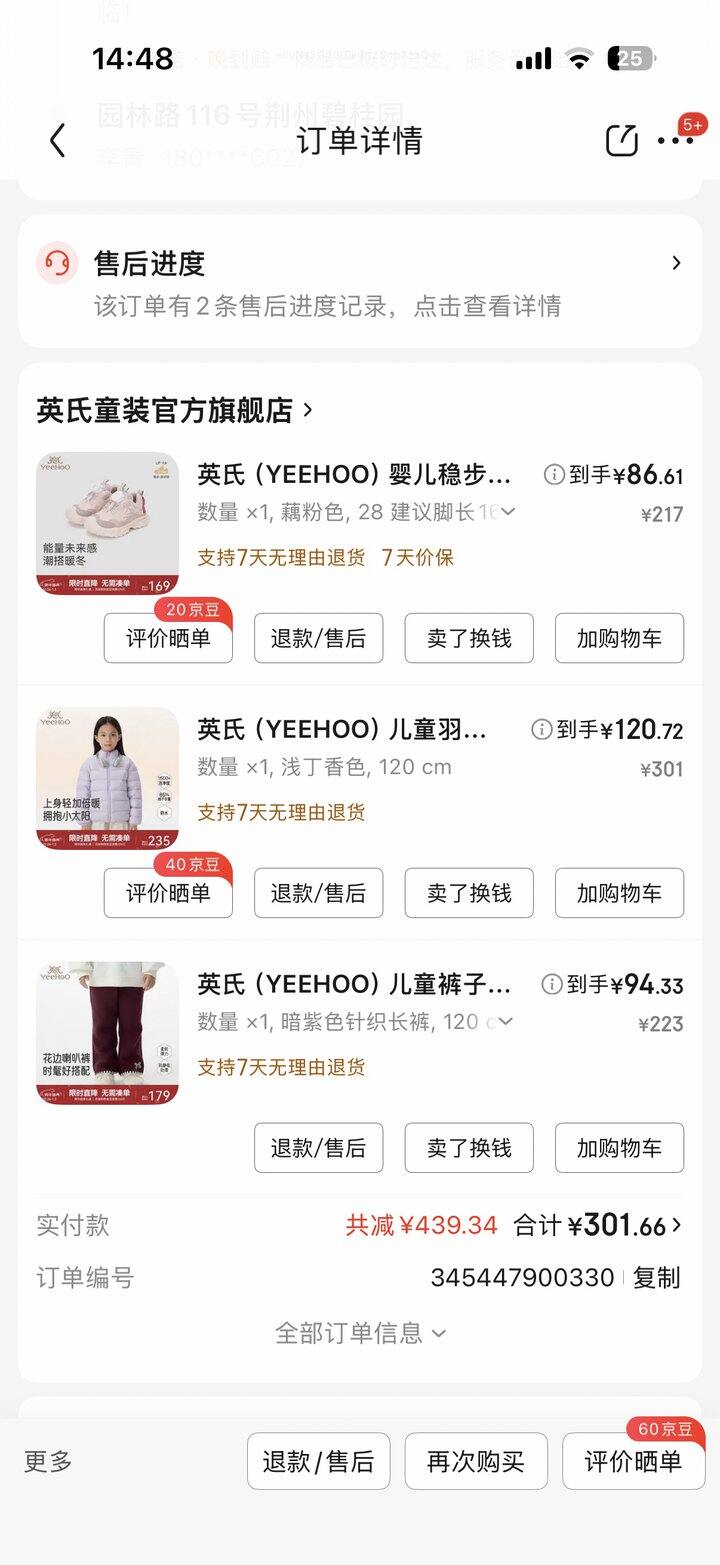Open the 售后进度 after-sales progress row
720x1565 pixels.
(360, 282)
